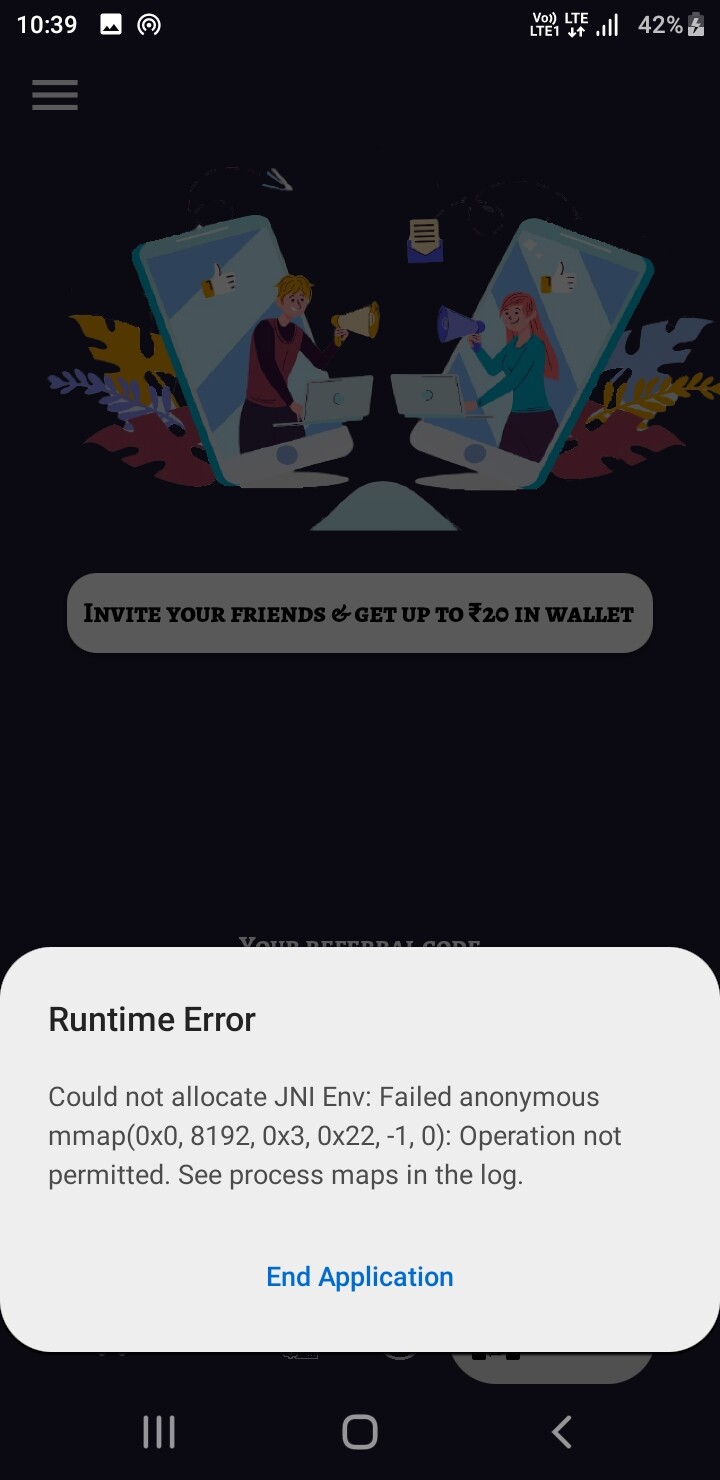
Task: Tap the invite your friends banner
Action: 360,613
